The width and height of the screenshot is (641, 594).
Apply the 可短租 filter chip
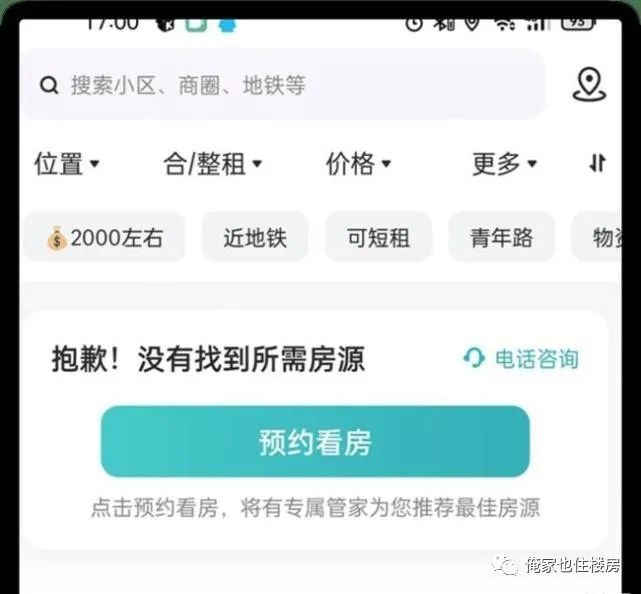tap(378, 237)
